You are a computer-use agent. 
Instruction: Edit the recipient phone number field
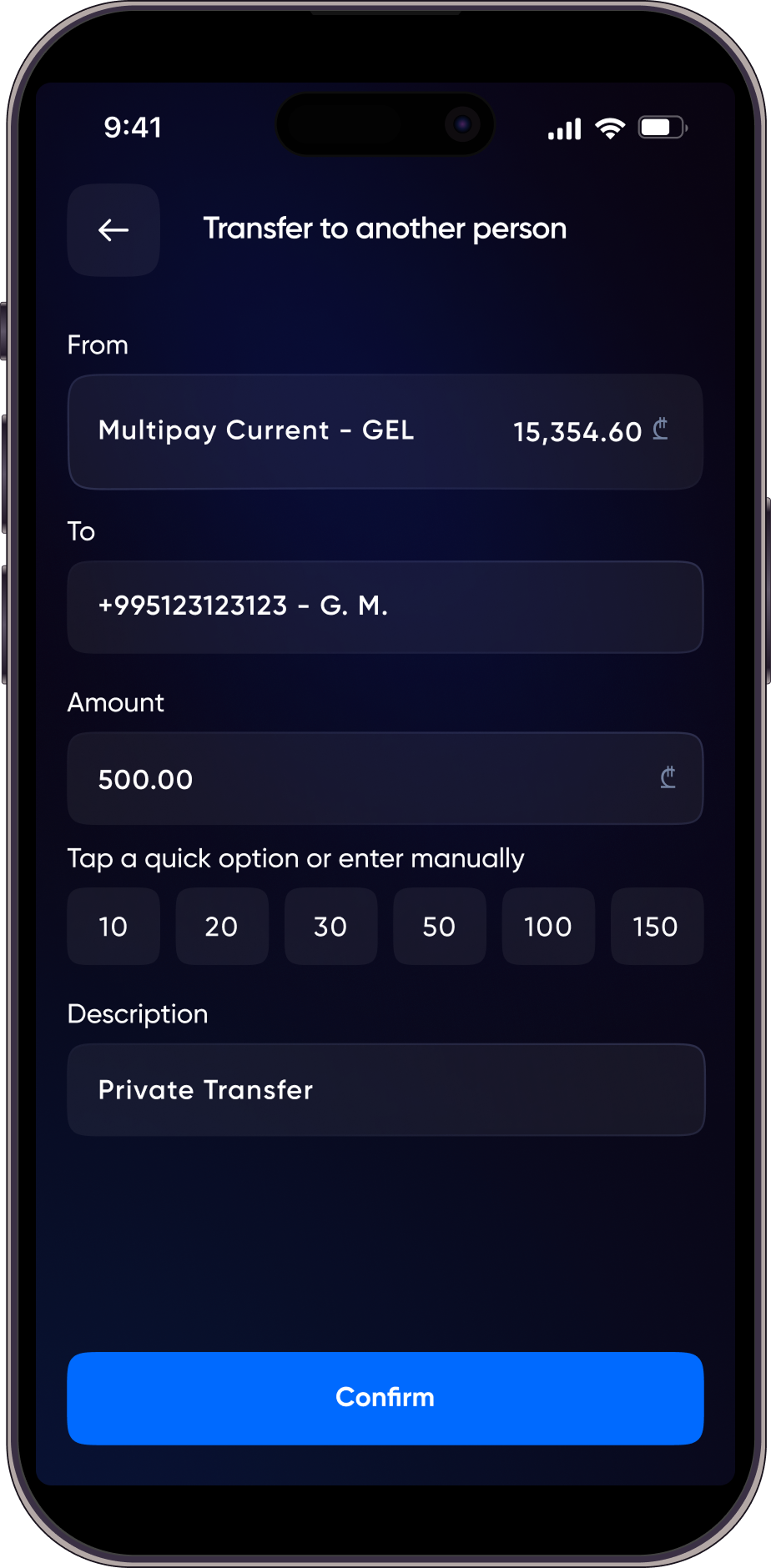pos(385,606)
